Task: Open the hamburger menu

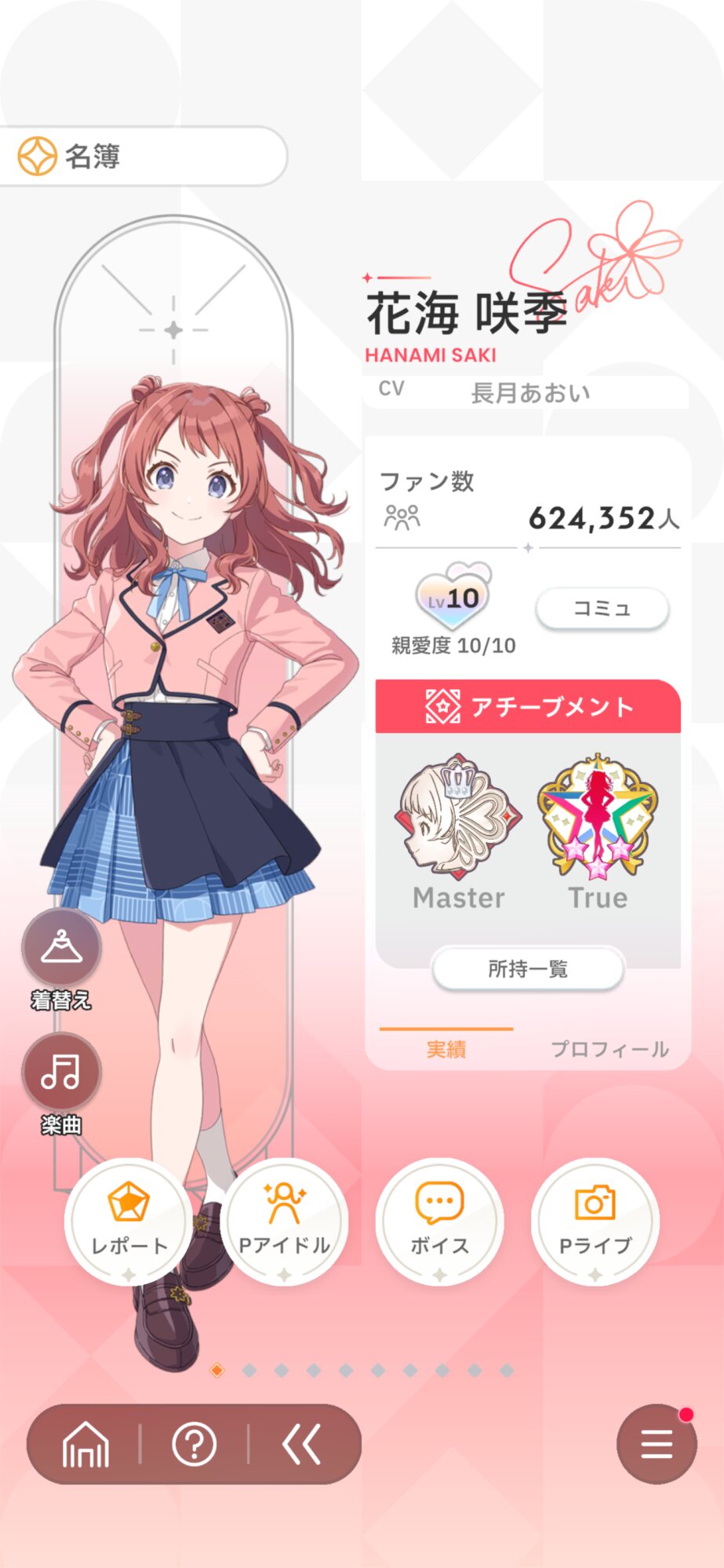Action: coord(657,1444)
